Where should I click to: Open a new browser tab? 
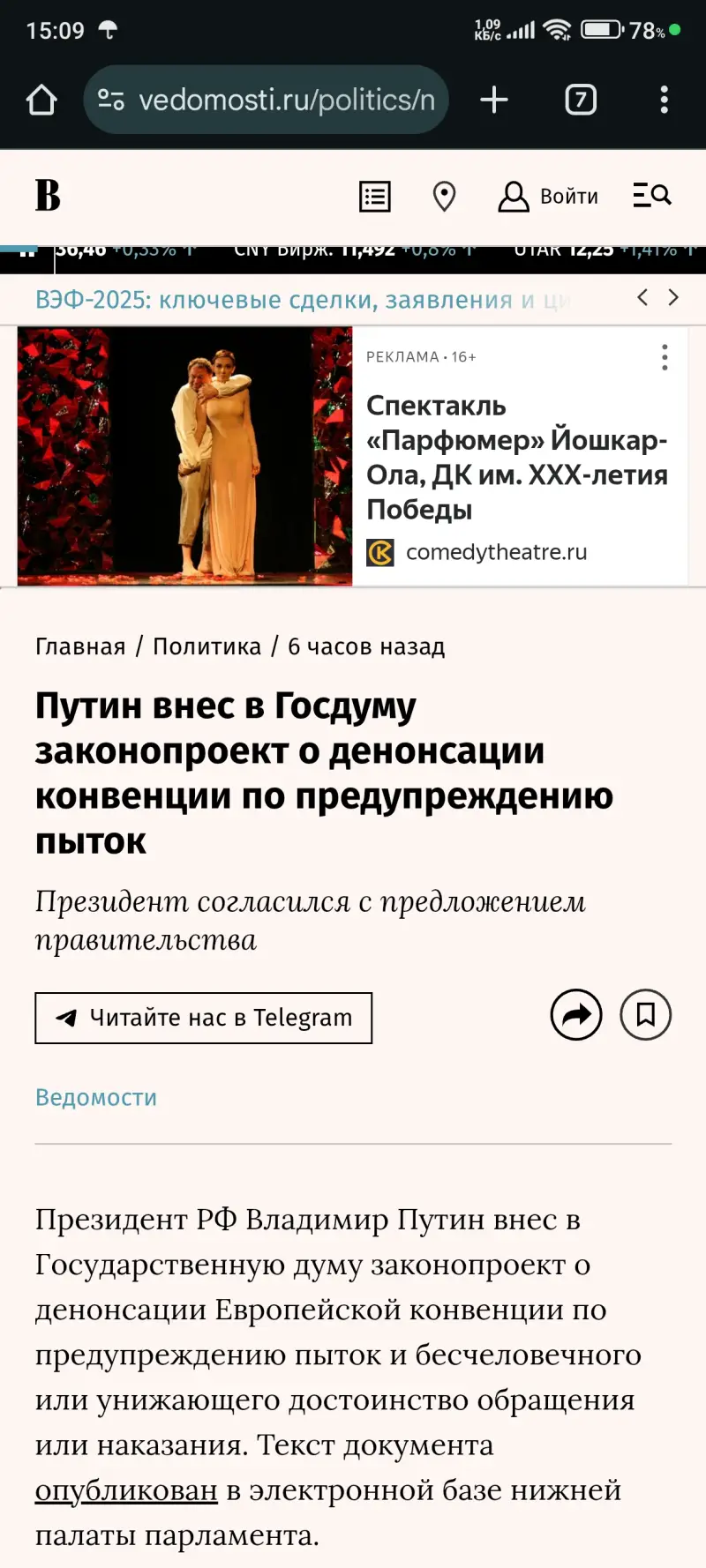coord(494,100)
